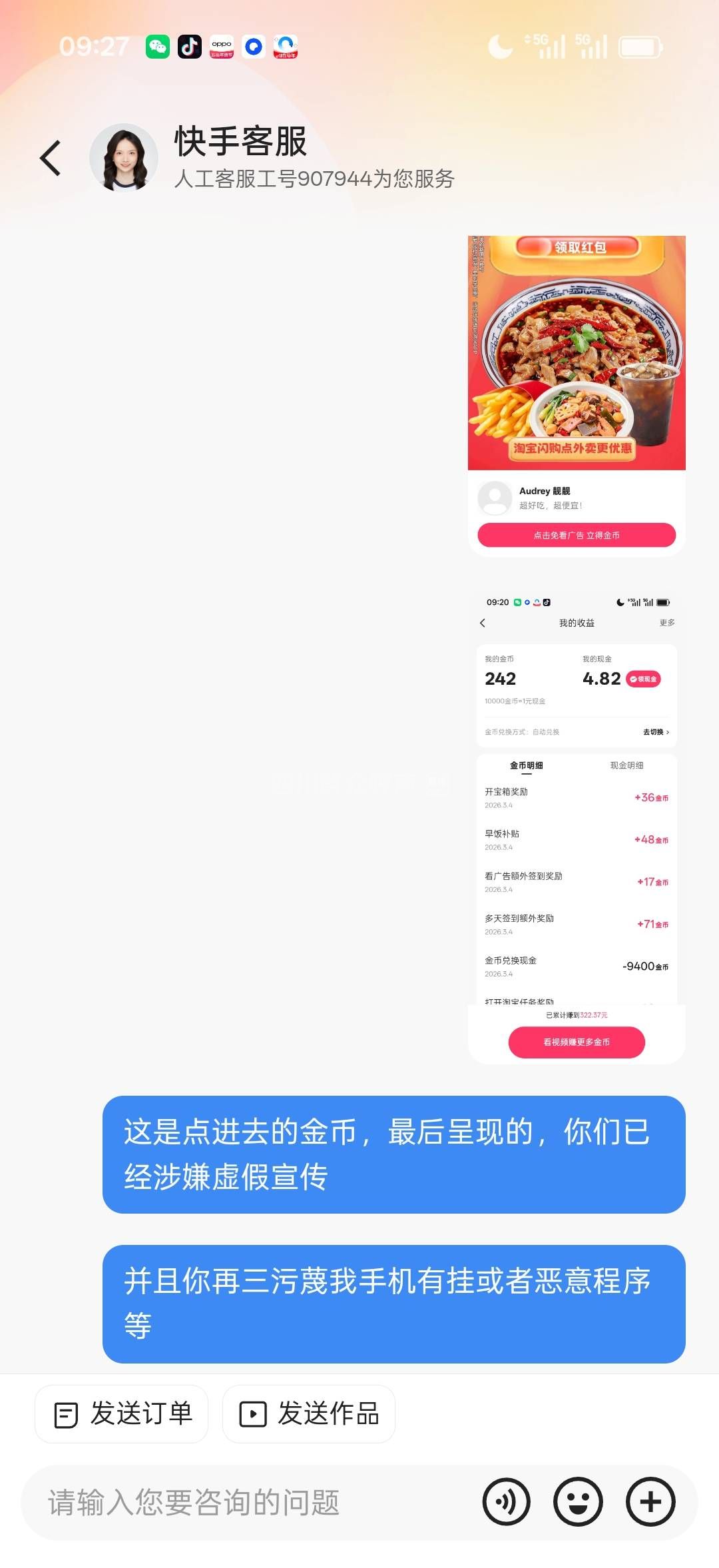
Task: Tap the 发送订单 button
Action: tap(122, 1413)
